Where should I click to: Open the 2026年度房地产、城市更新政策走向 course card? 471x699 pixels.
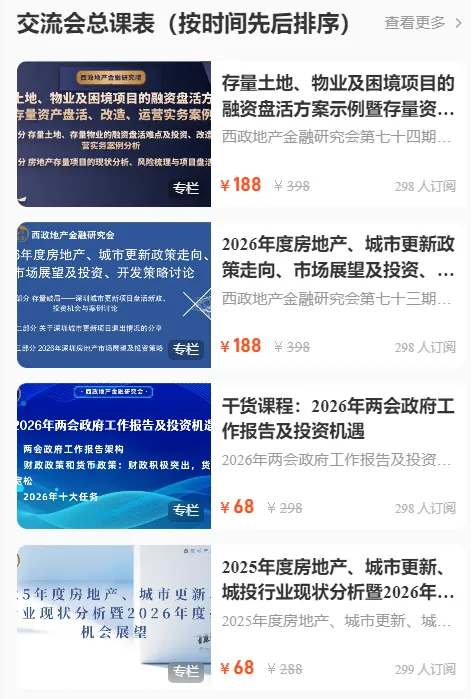pos(242,295)
